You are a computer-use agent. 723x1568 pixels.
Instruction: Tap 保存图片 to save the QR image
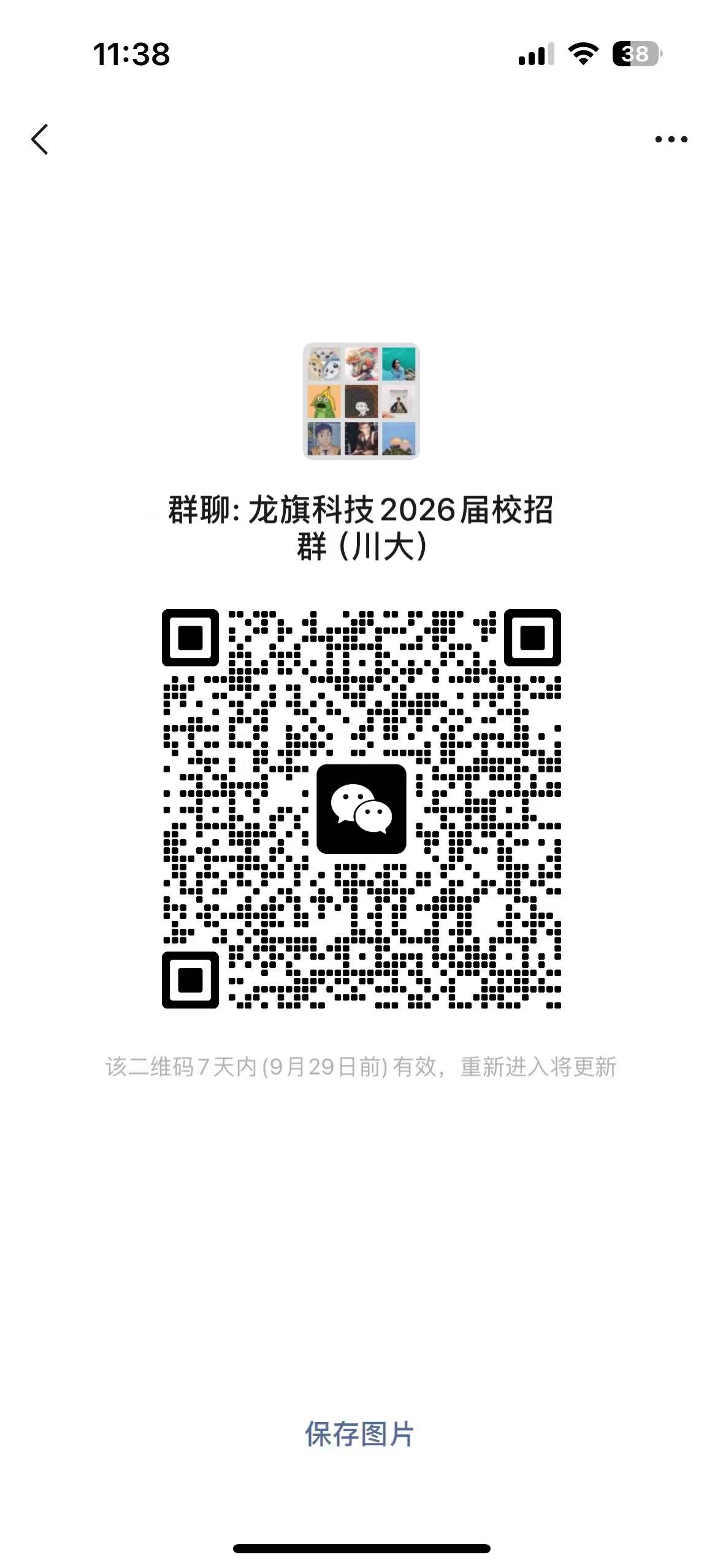tap(359, 1434)
